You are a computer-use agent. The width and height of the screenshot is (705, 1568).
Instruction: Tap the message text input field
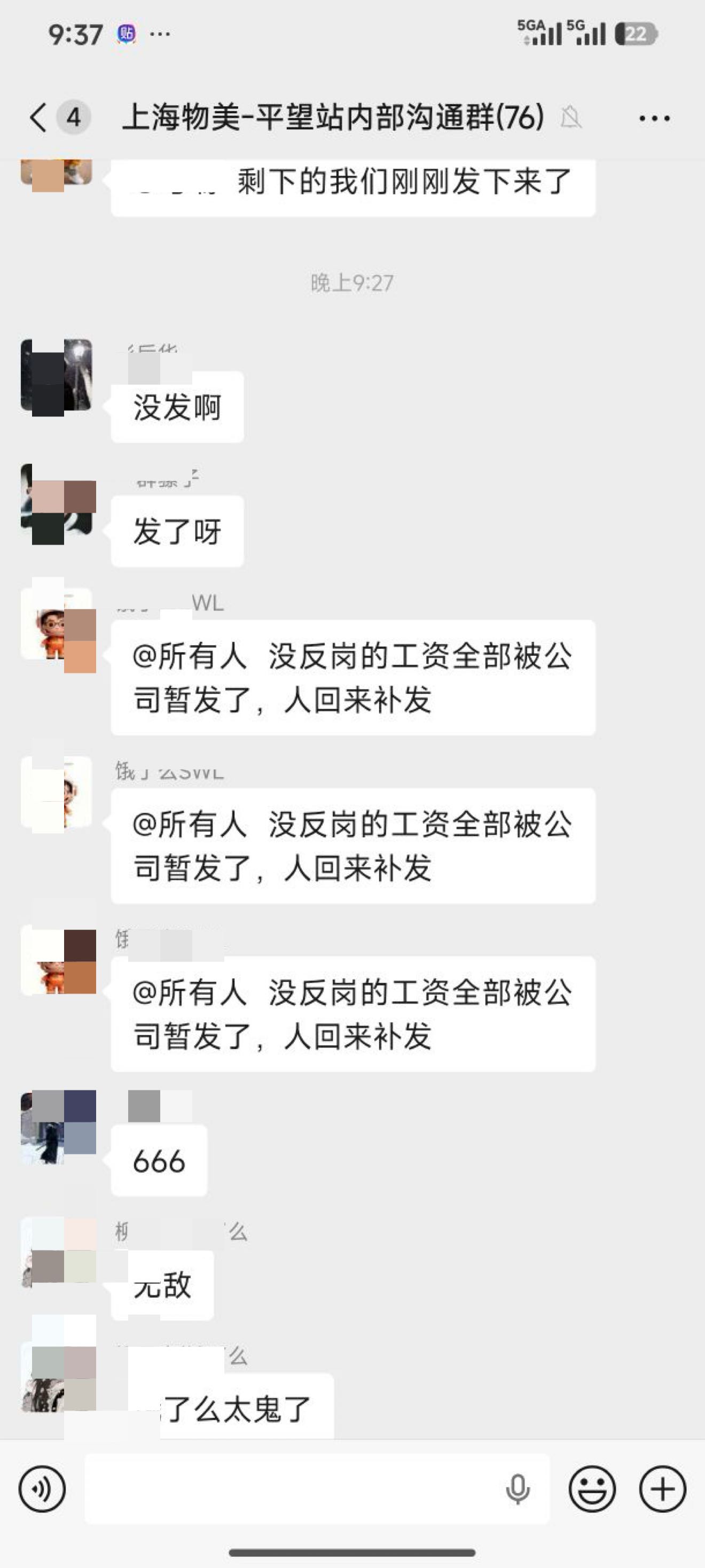[x=292, y=1489]
